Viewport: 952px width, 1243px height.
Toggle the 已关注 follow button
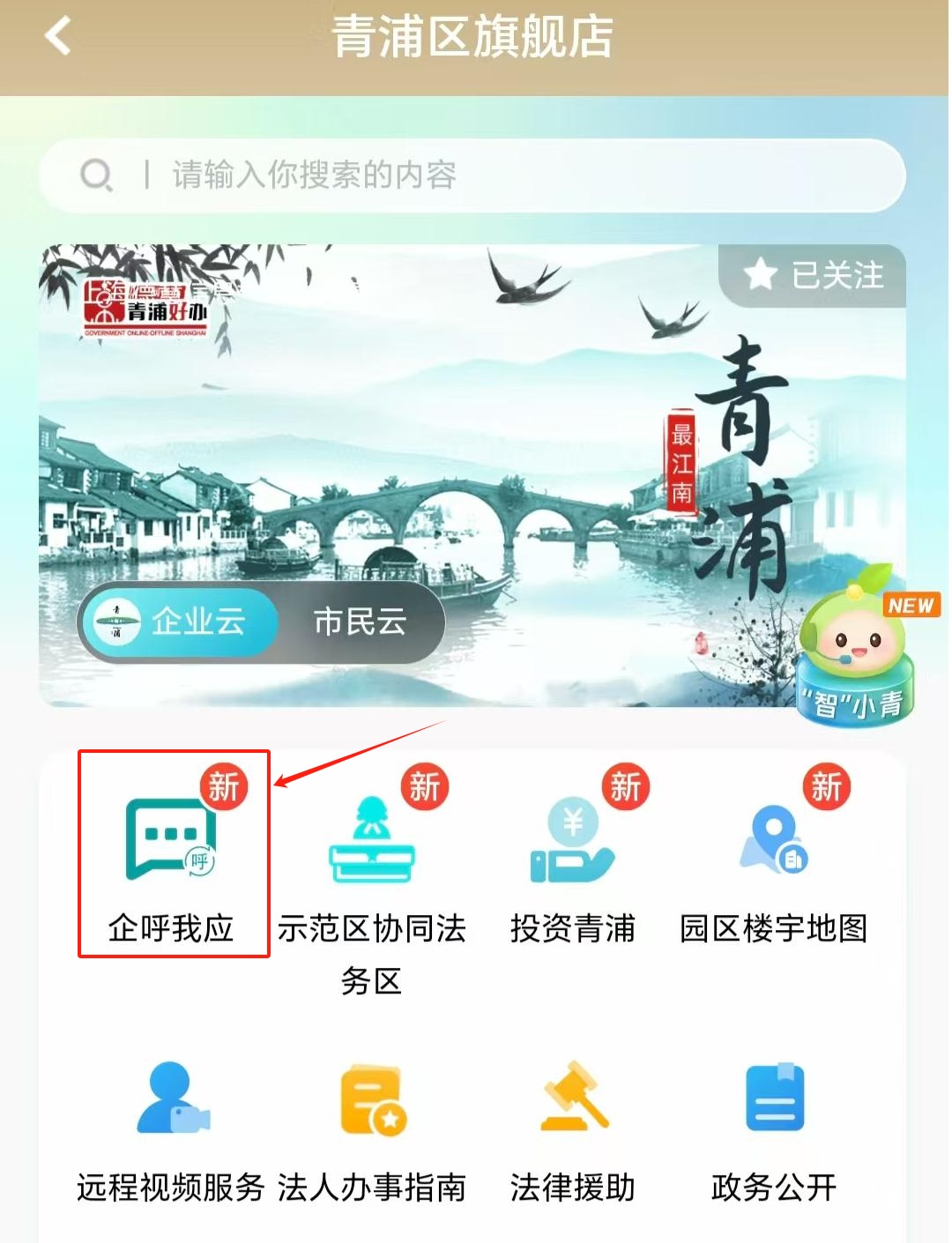click(813, 275)
